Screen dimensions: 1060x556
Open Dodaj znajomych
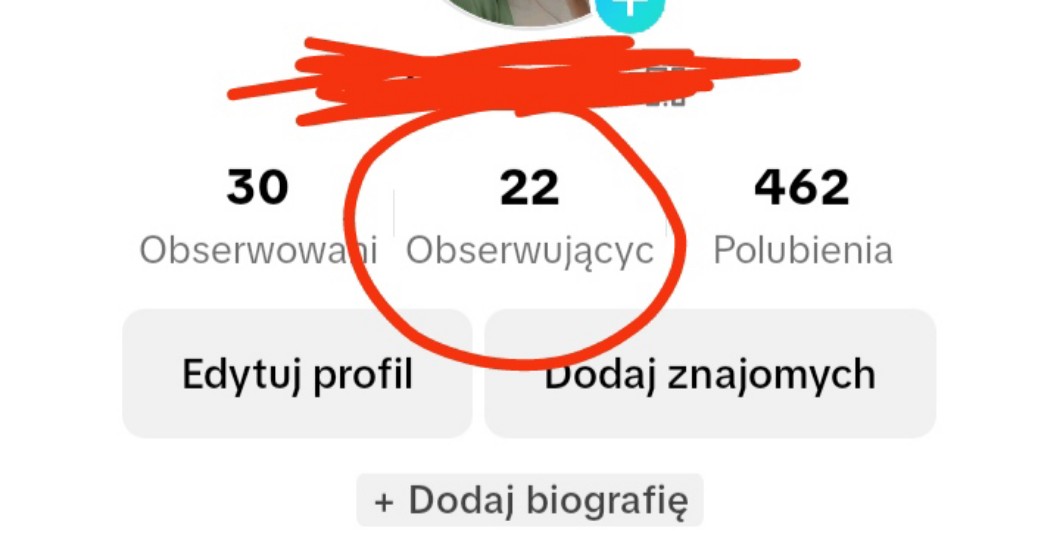pos(710,374)
